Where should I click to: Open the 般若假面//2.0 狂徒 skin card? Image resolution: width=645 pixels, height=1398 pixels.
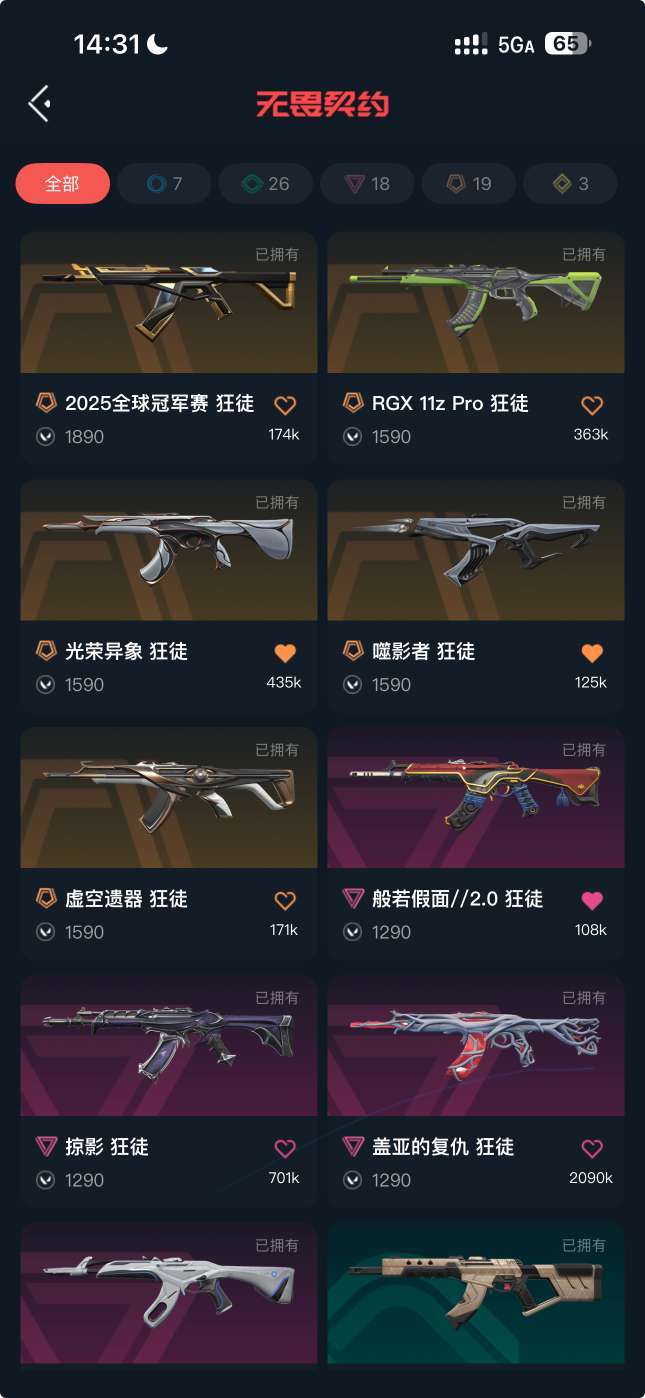[x=476, y=844]
